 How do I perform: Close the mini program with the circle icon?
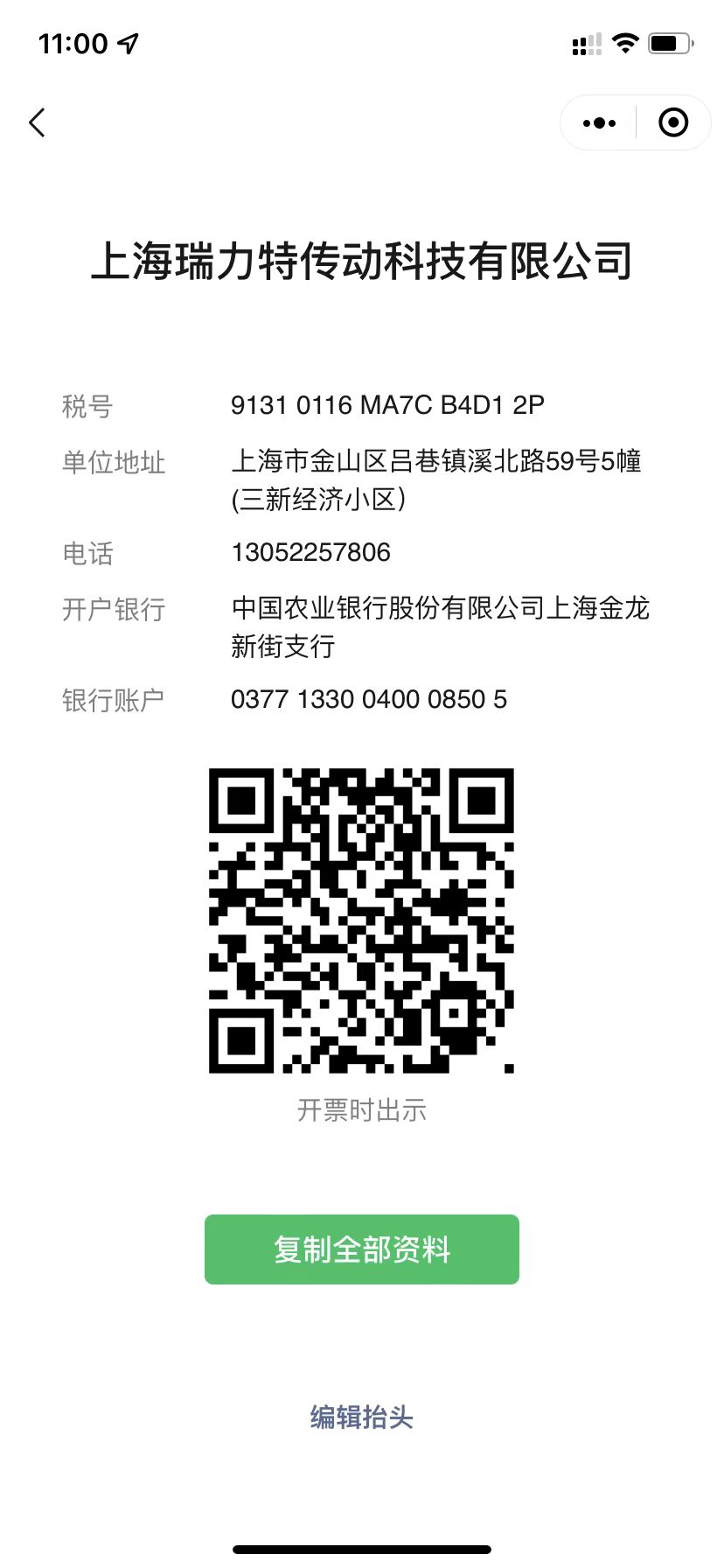tap(672, 122)
